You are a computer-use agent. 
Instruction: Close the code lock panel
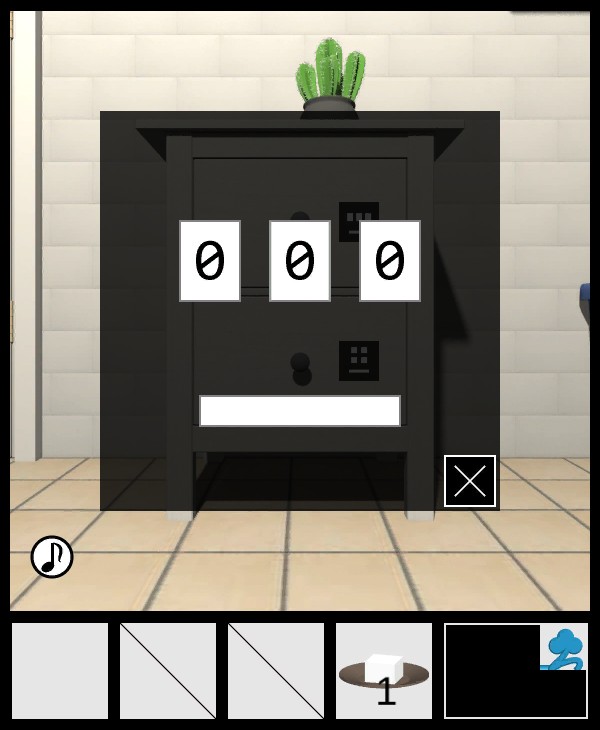470,481
